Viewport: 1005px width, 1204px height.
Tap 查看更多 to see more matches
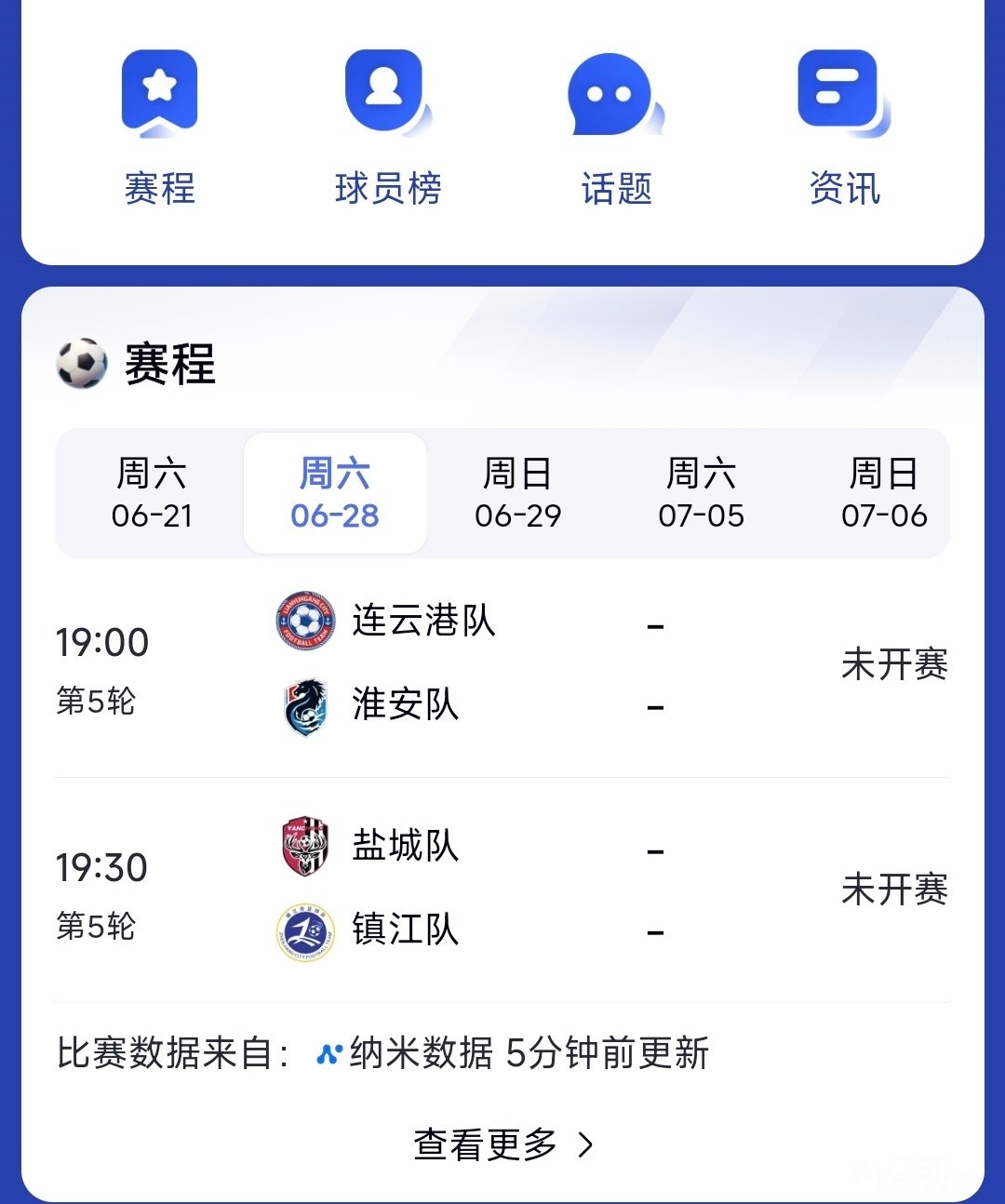[502, 1144]
